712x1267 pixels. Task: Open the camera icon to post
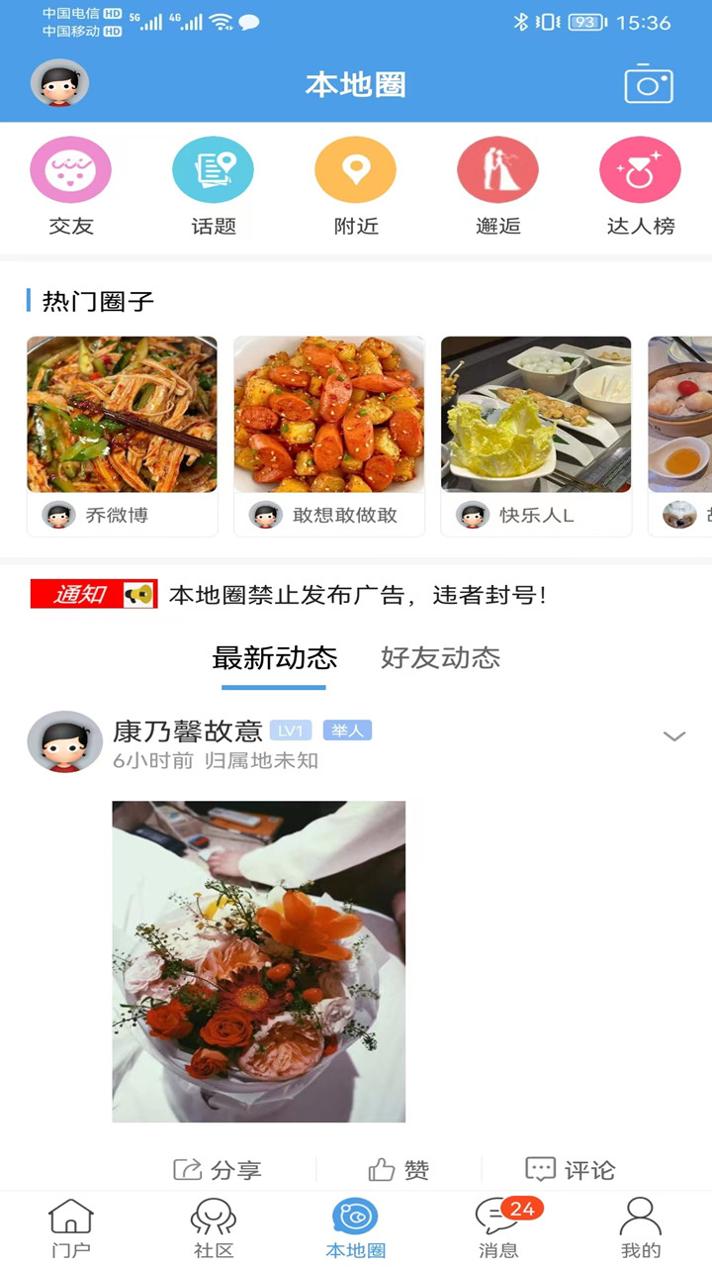click(x=648, y=85)
